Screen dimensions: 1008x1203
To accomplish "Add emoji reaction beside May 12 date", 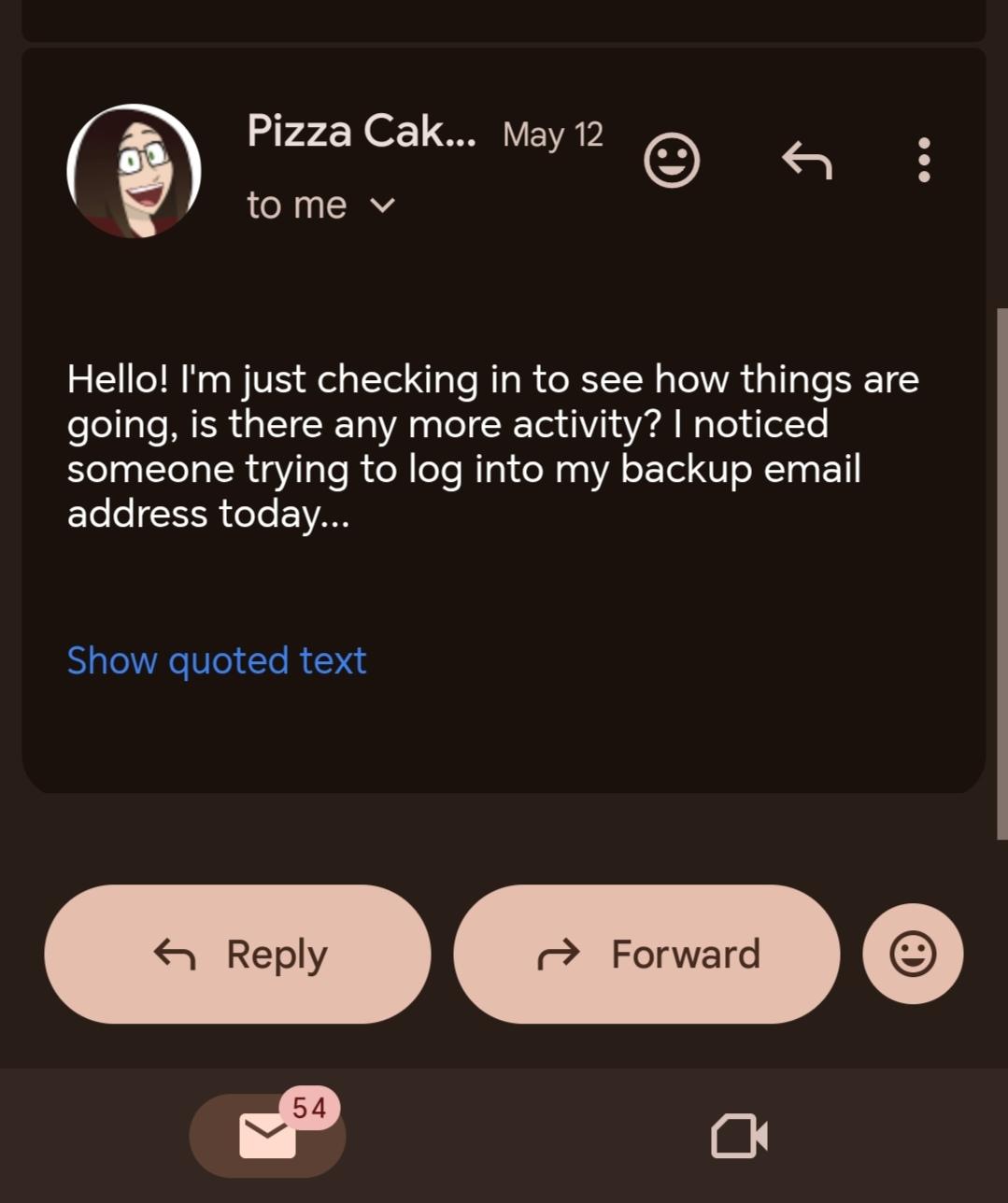I will [x=672, y=161].
